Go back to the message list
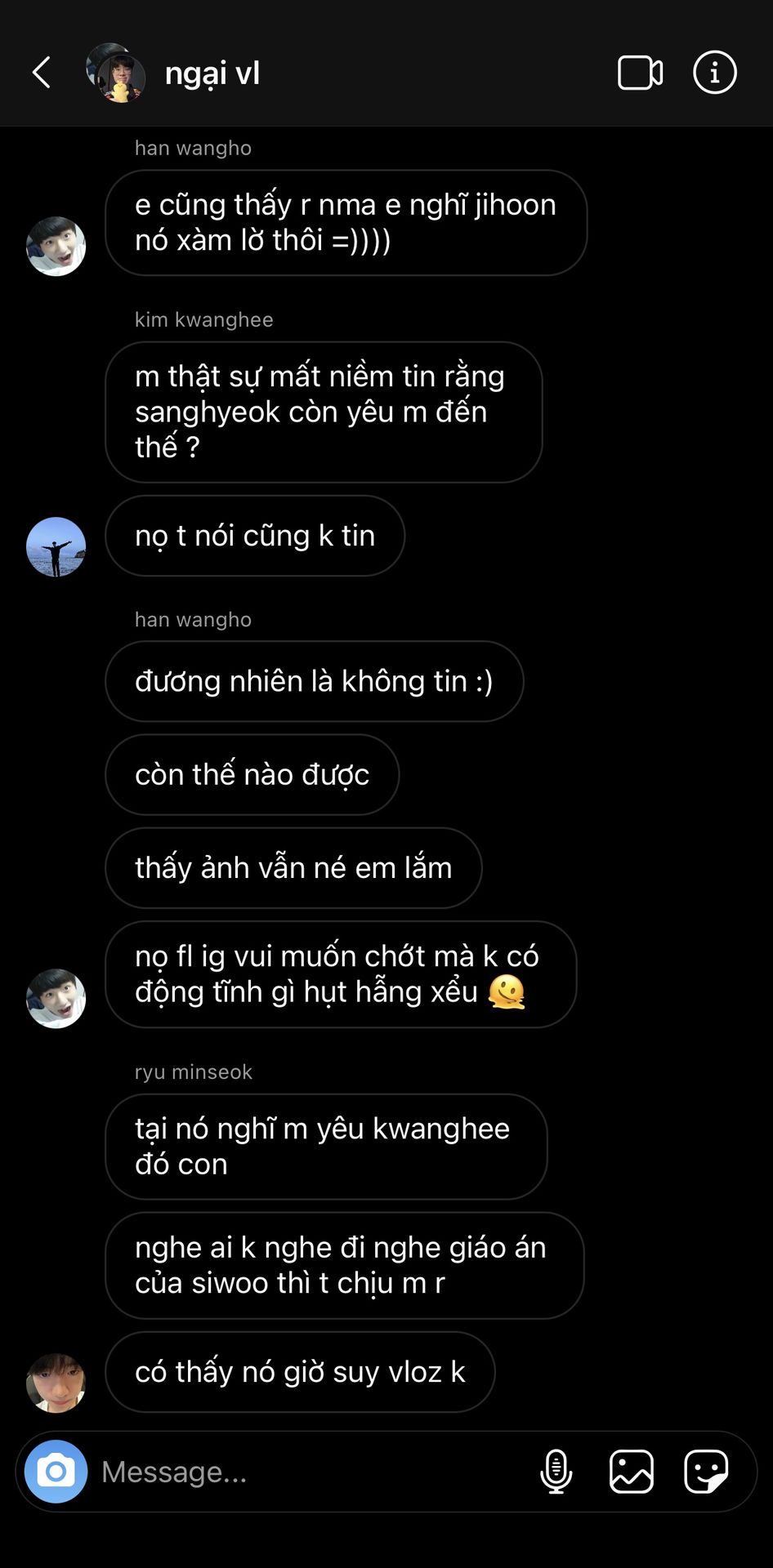Screen dimensions: 773x1568 pyautogui.click(x=42, y=73)
